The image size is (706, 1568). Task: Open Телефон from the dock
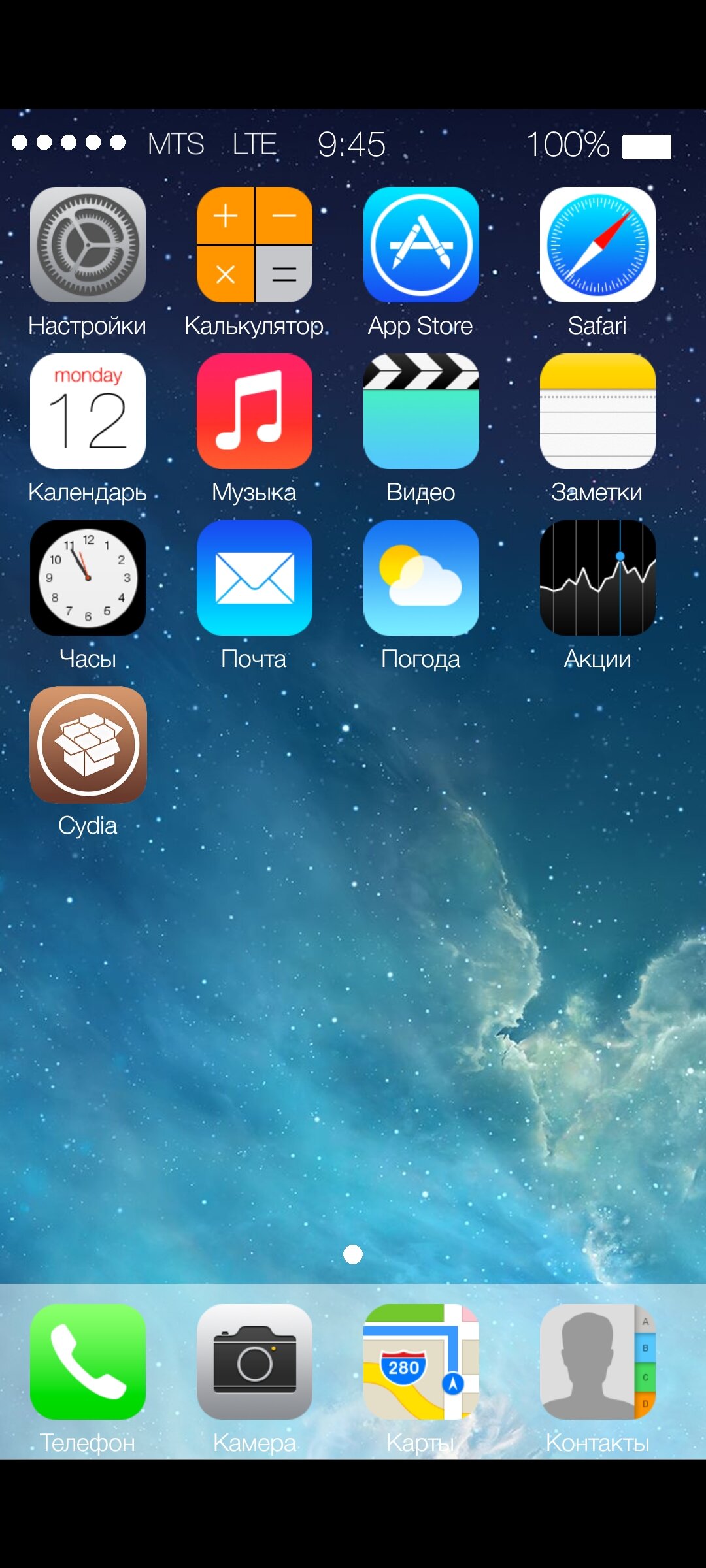tap(88, 1362)
